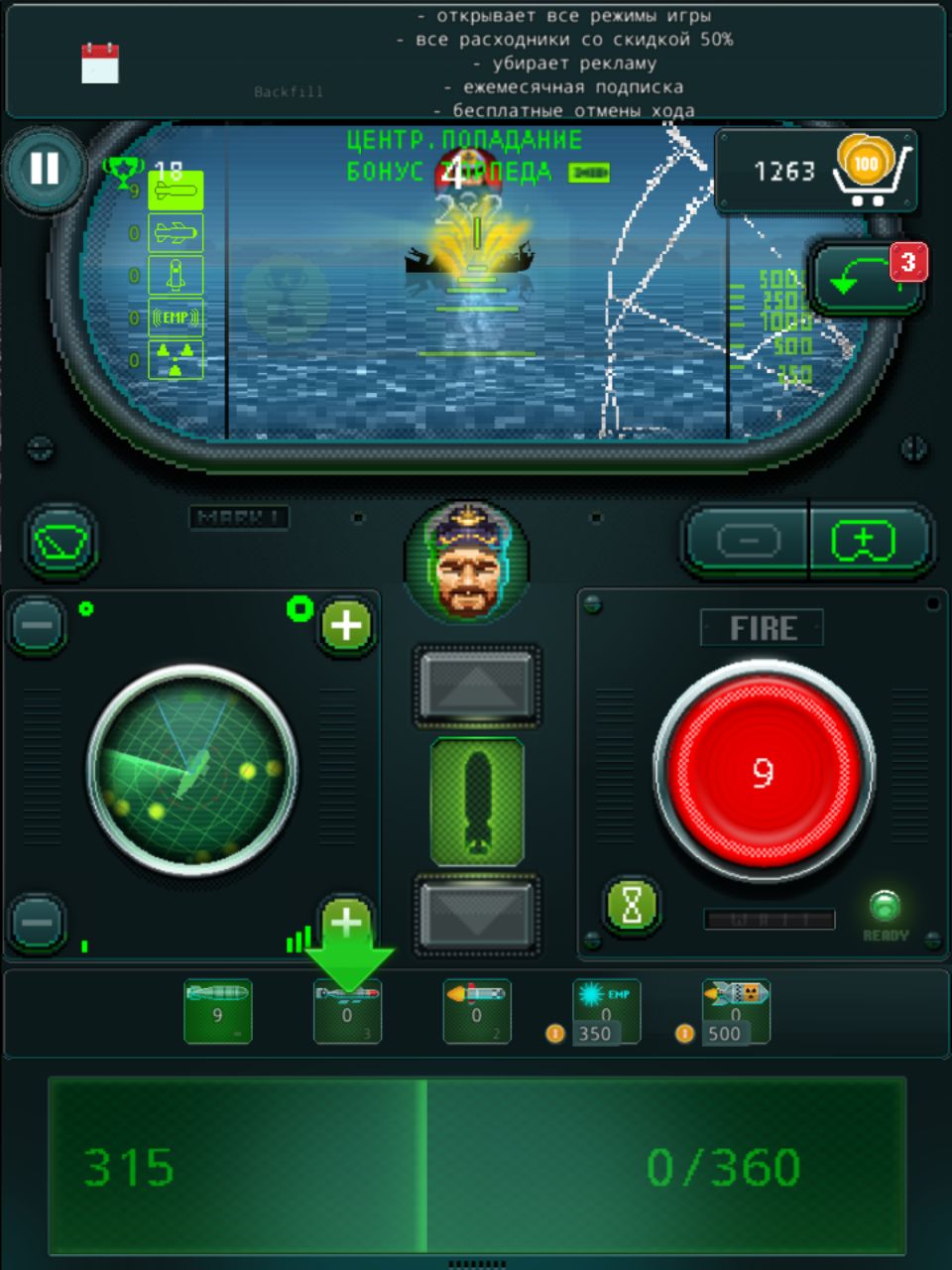Tap the captain portrait
This screenshot has width=952, height=1270.
[466, 563]
